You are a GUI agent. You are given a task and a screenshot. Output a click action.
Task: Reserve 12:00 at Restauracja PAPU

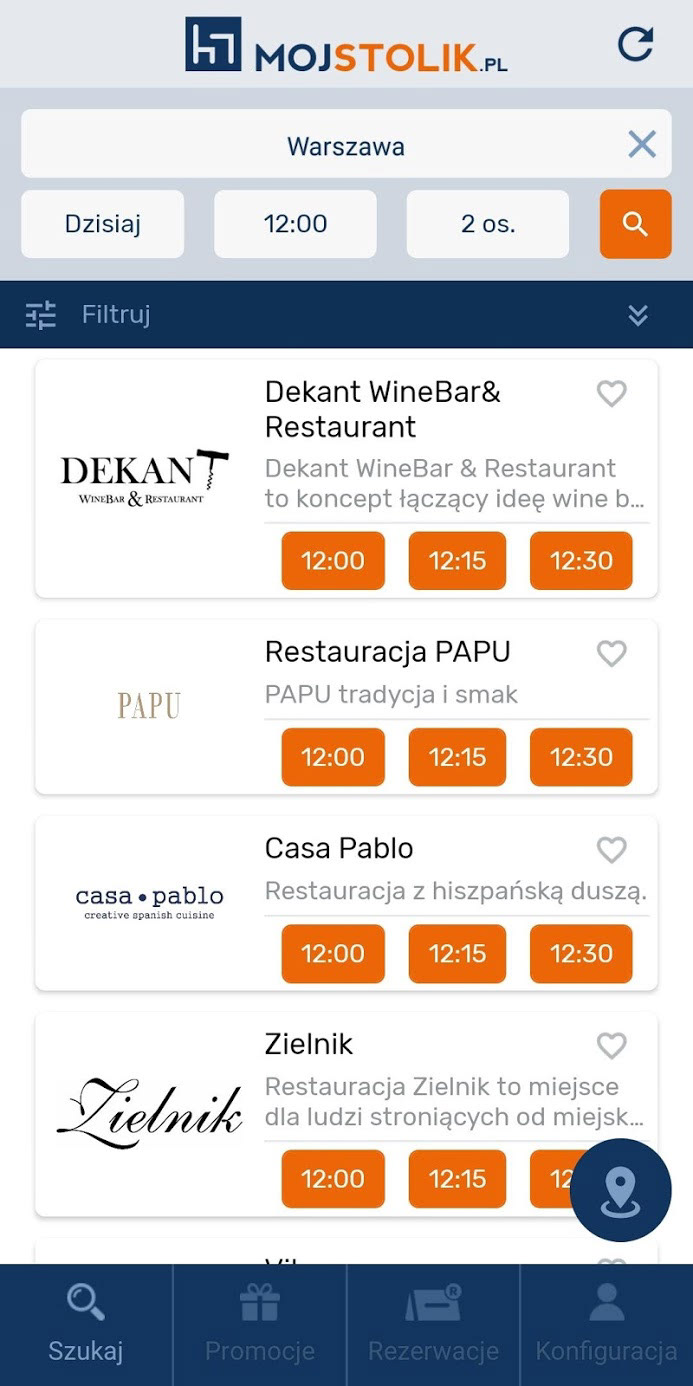[333, 757]
